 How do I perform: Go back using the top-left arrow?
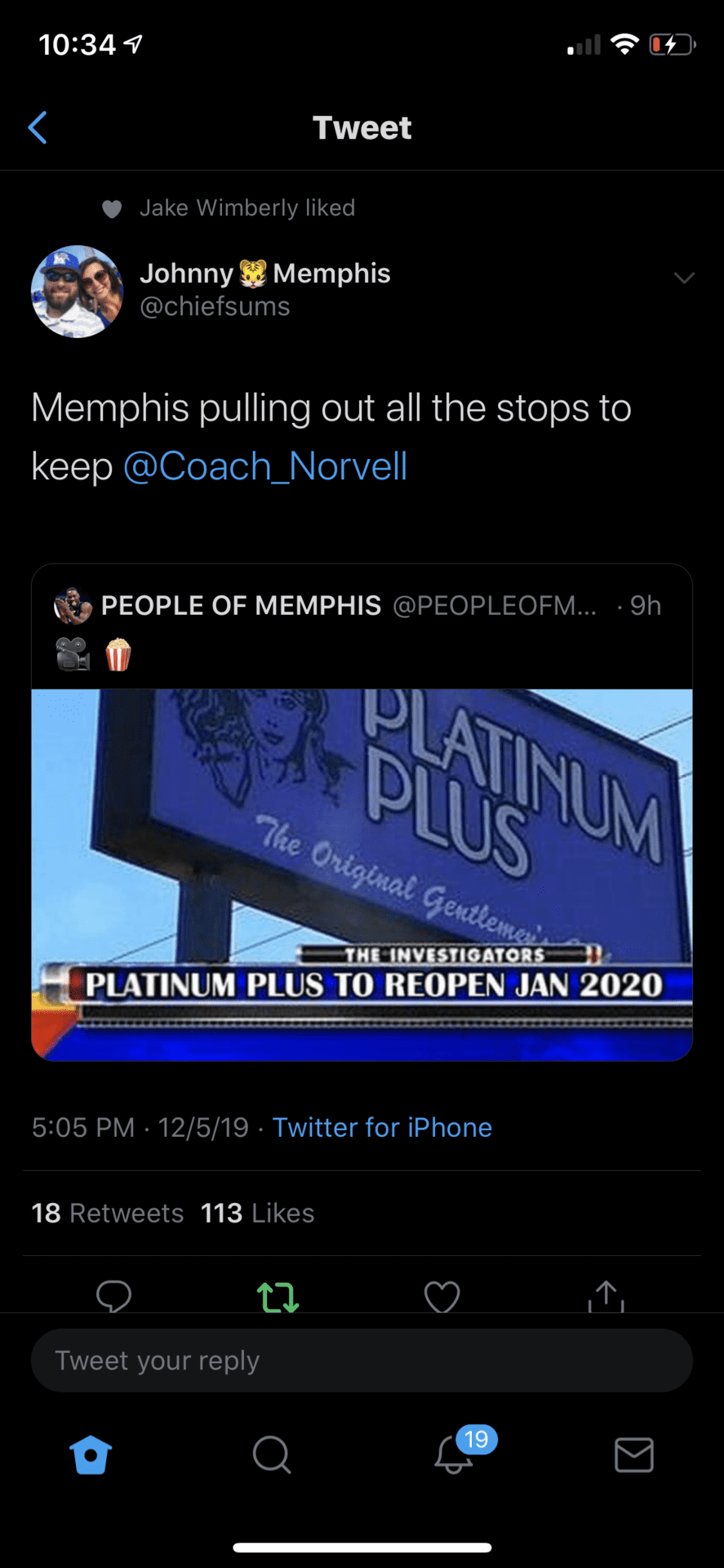pyautogui.click(x=38, y=127)
